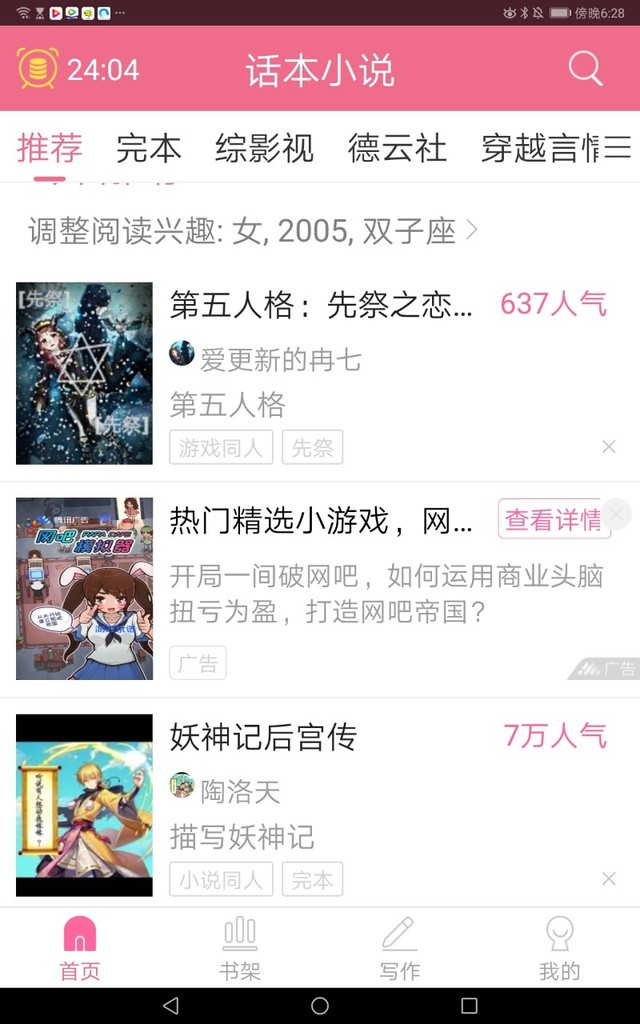Viewport: 640px width, 1024px height.
Task: Open the novel 第五人格：先祭之恋
Action: 320,305
